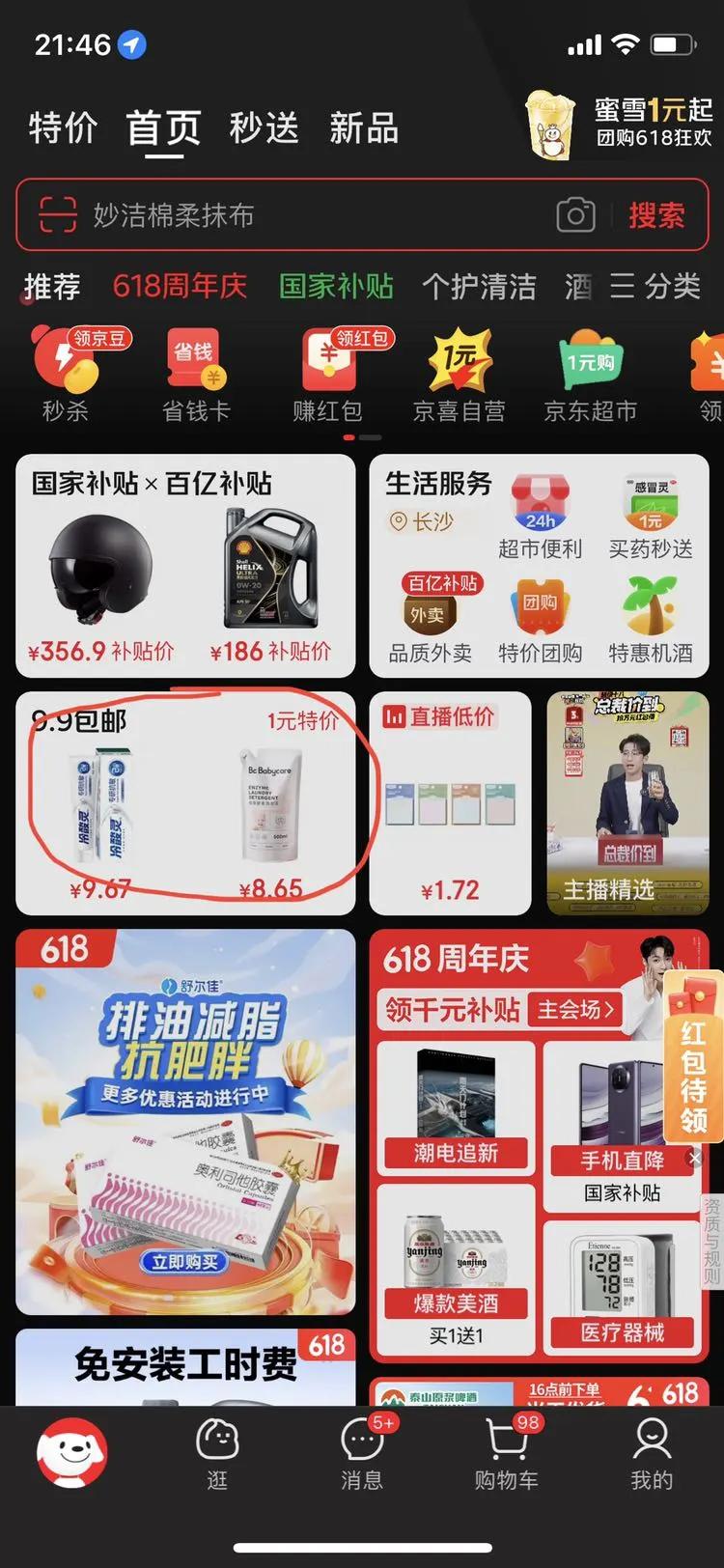This screenshot has height=1568, width=724.
Task: Open the 京东超市 shortcut
Action: point(591,376)
